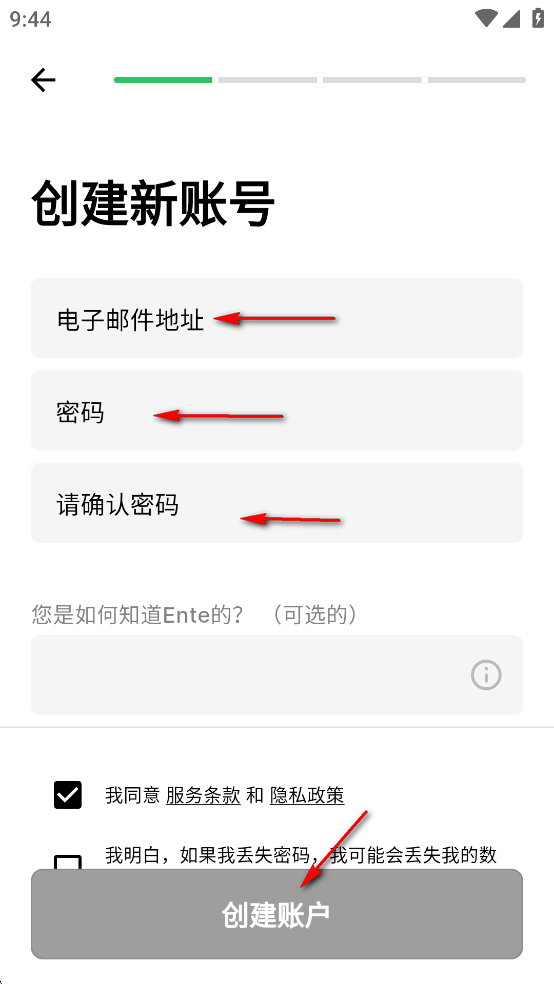Select the 请确认密码 confirm password field

tap(277, 503)
